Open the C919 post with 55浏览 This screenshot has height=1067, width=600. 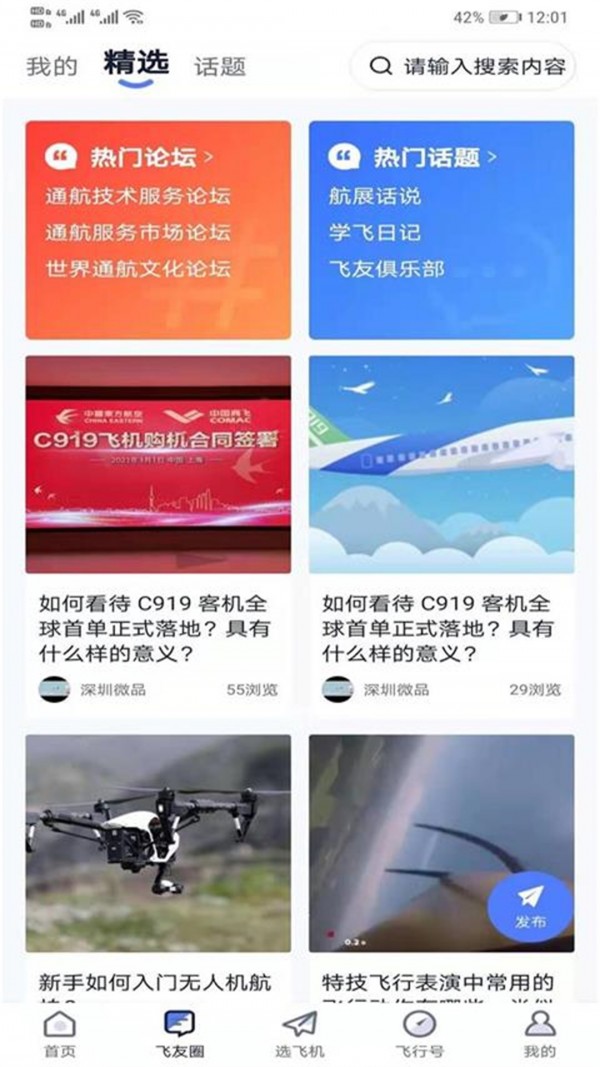pyautogui.click(x=158, y=535)
